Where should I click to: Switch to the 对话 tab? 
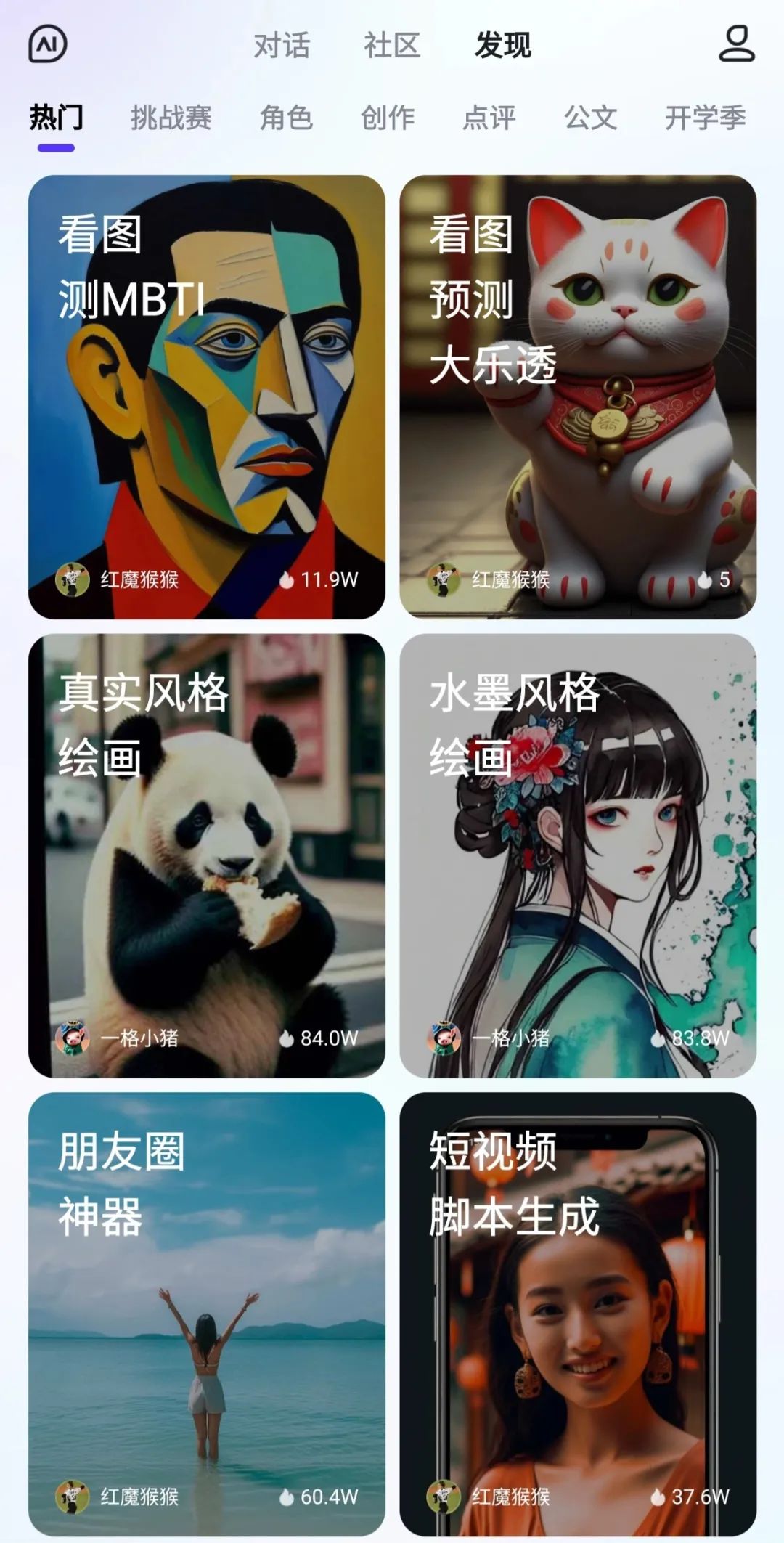pos(282,45)
